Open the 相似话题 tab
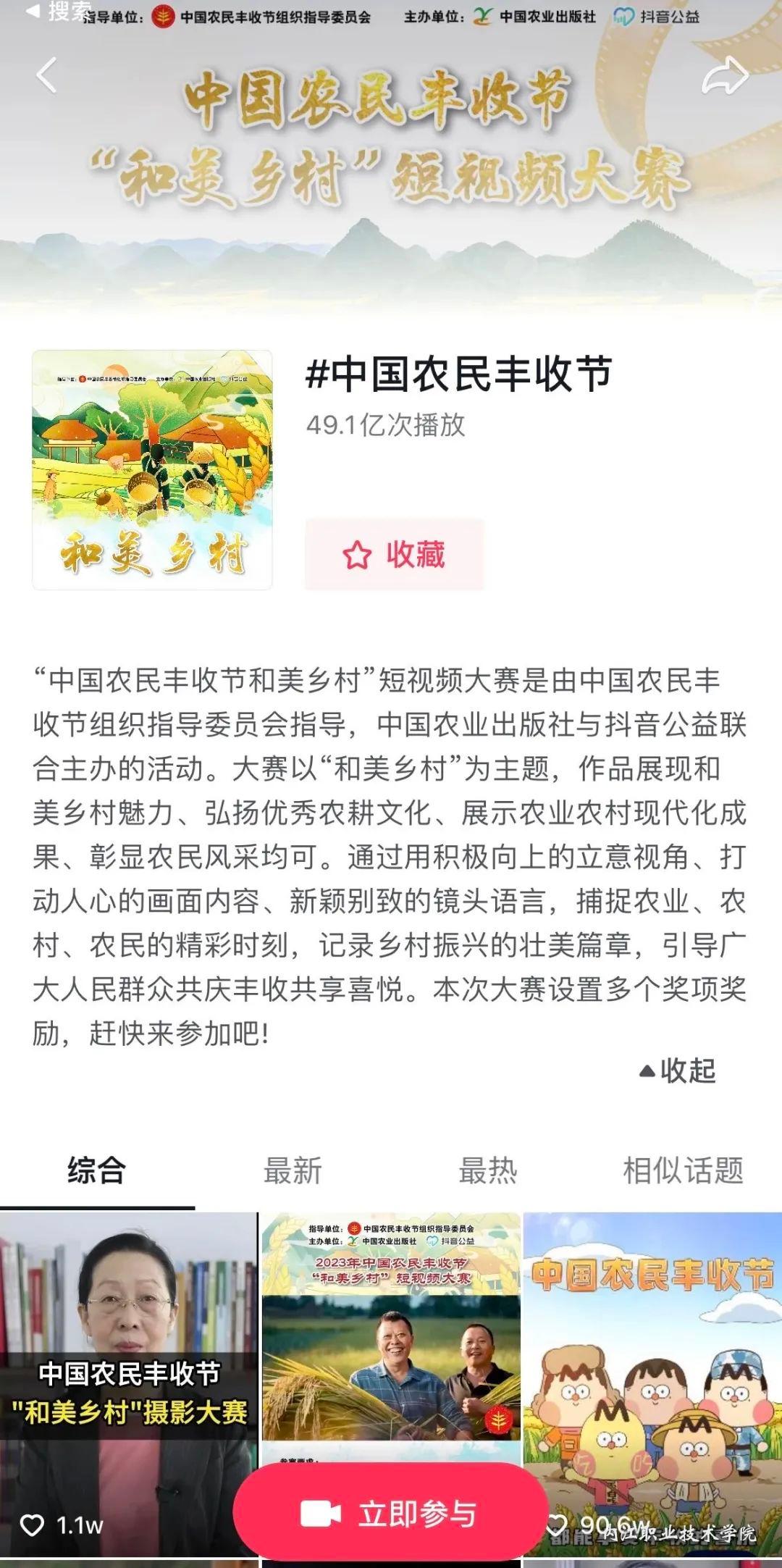 tap(684, 1170)
